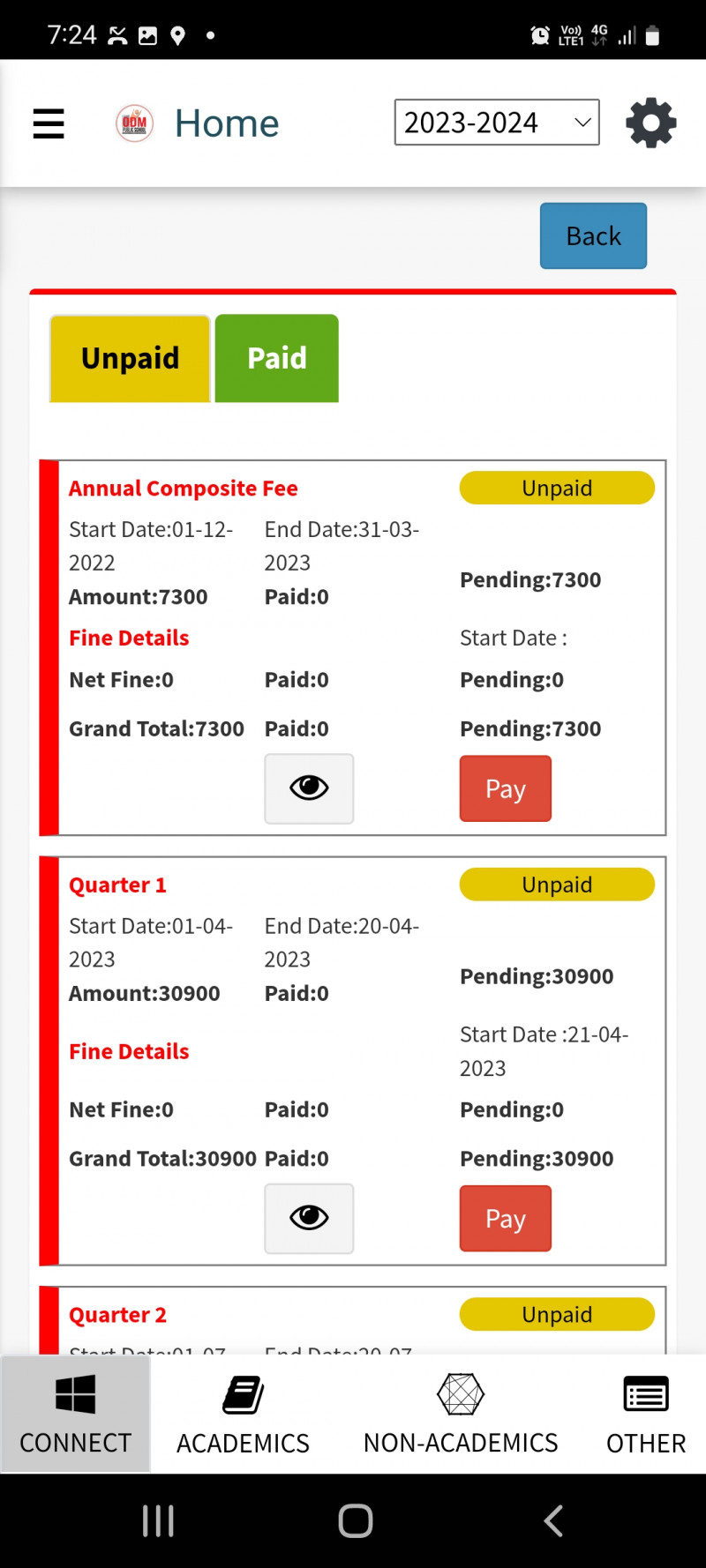The image size is (706, 1568).
Task: Open the Non-Academics section
Action: (x=461, y=1414)
